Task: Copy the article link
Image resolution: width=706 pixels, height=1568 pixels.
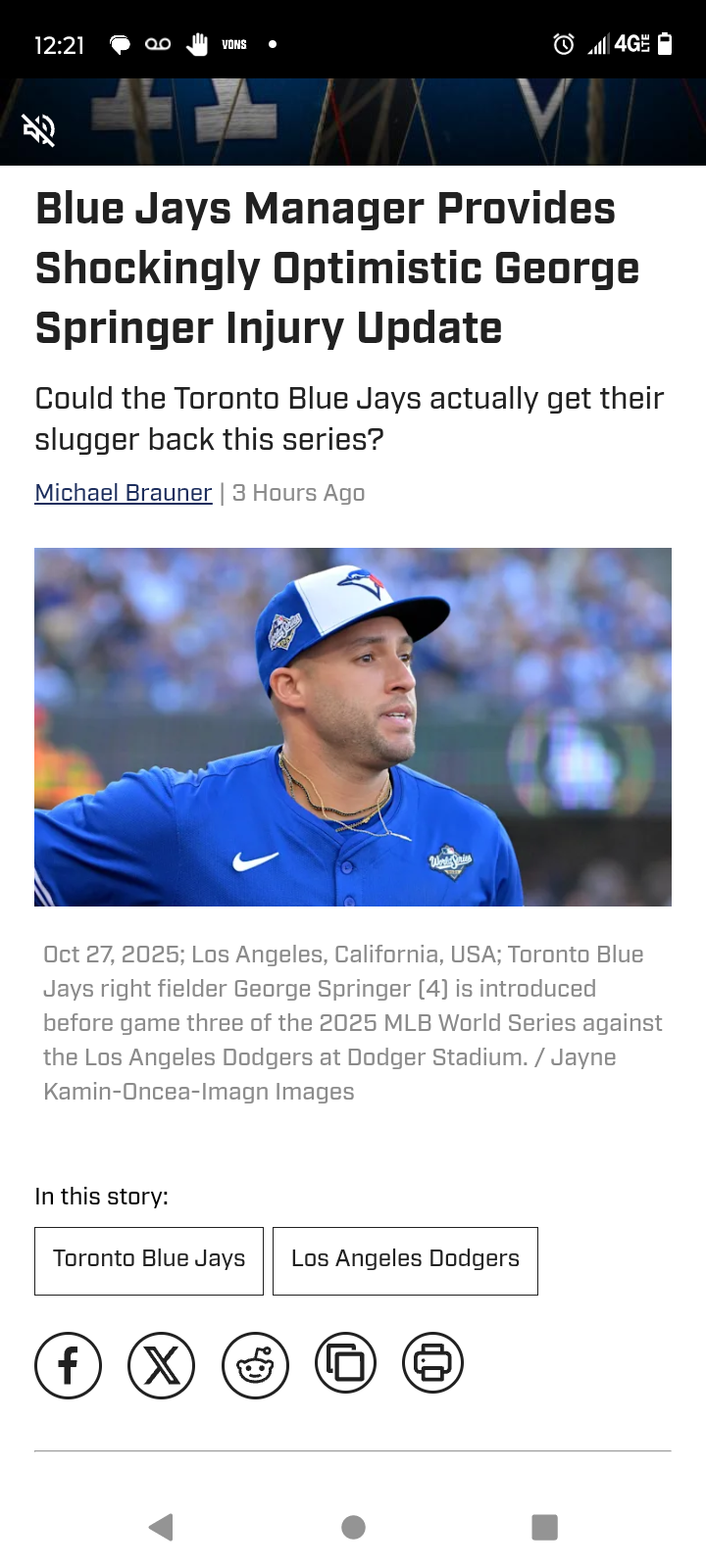Action: [x=345, y=1363]
